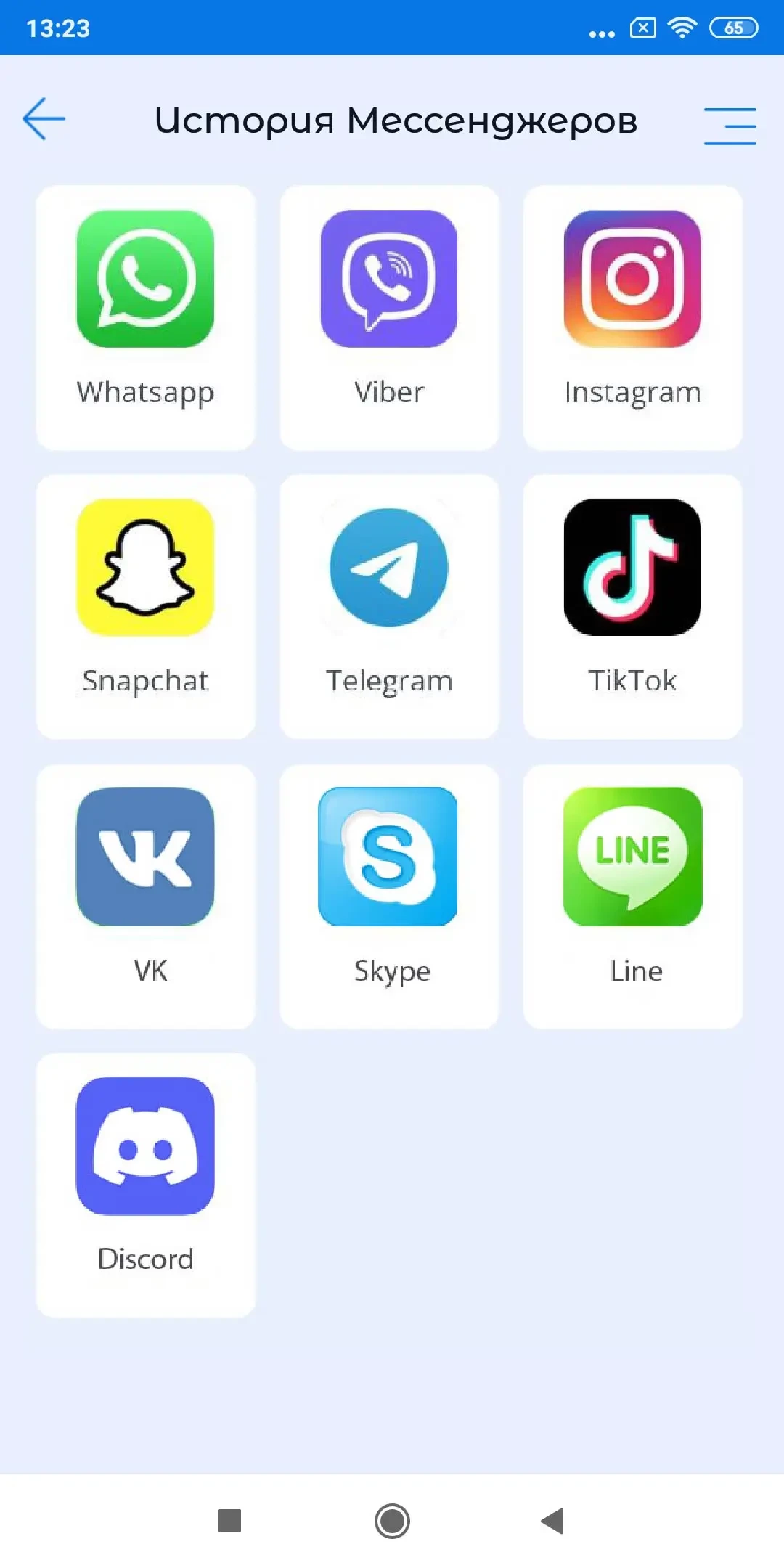
Task: Open recent apps from navigation bar
Action: pyautogui.click(x=229, y=1521)
